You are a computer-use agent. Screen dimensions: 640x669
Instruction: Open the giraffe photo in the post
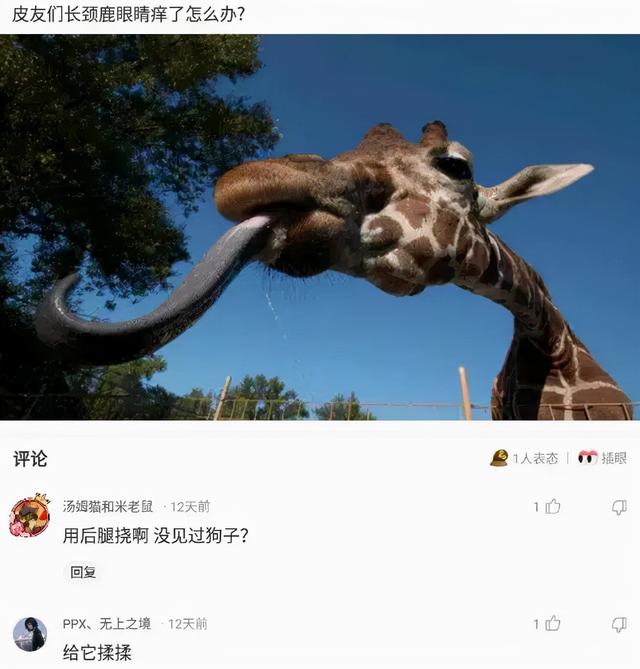click(320, 227)
